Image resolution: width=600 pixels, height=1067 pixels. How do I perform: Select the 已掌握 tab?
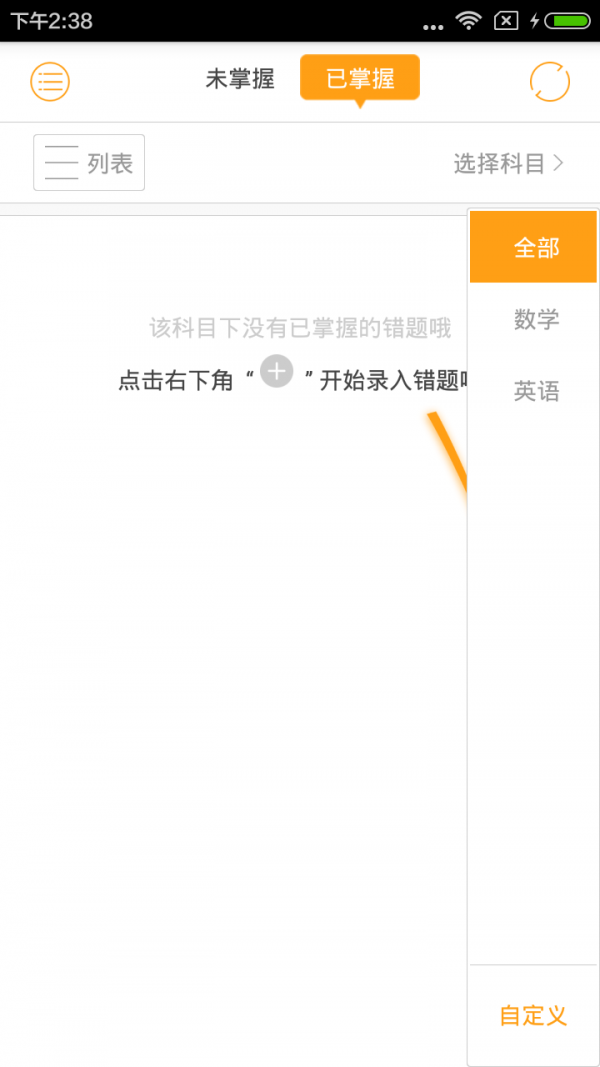(x=360, y=79)
